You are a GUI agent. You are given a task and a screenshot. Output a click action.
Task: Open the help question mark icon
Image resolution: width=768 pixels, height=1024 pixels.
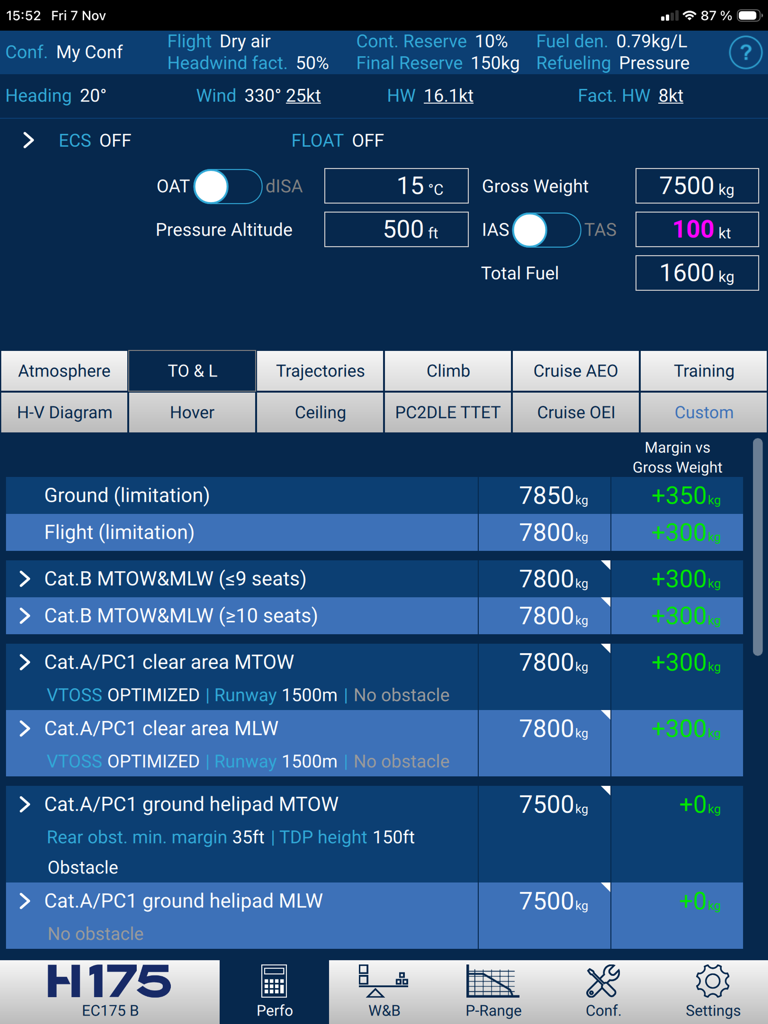pyautogui.click(x=744, y=52)
